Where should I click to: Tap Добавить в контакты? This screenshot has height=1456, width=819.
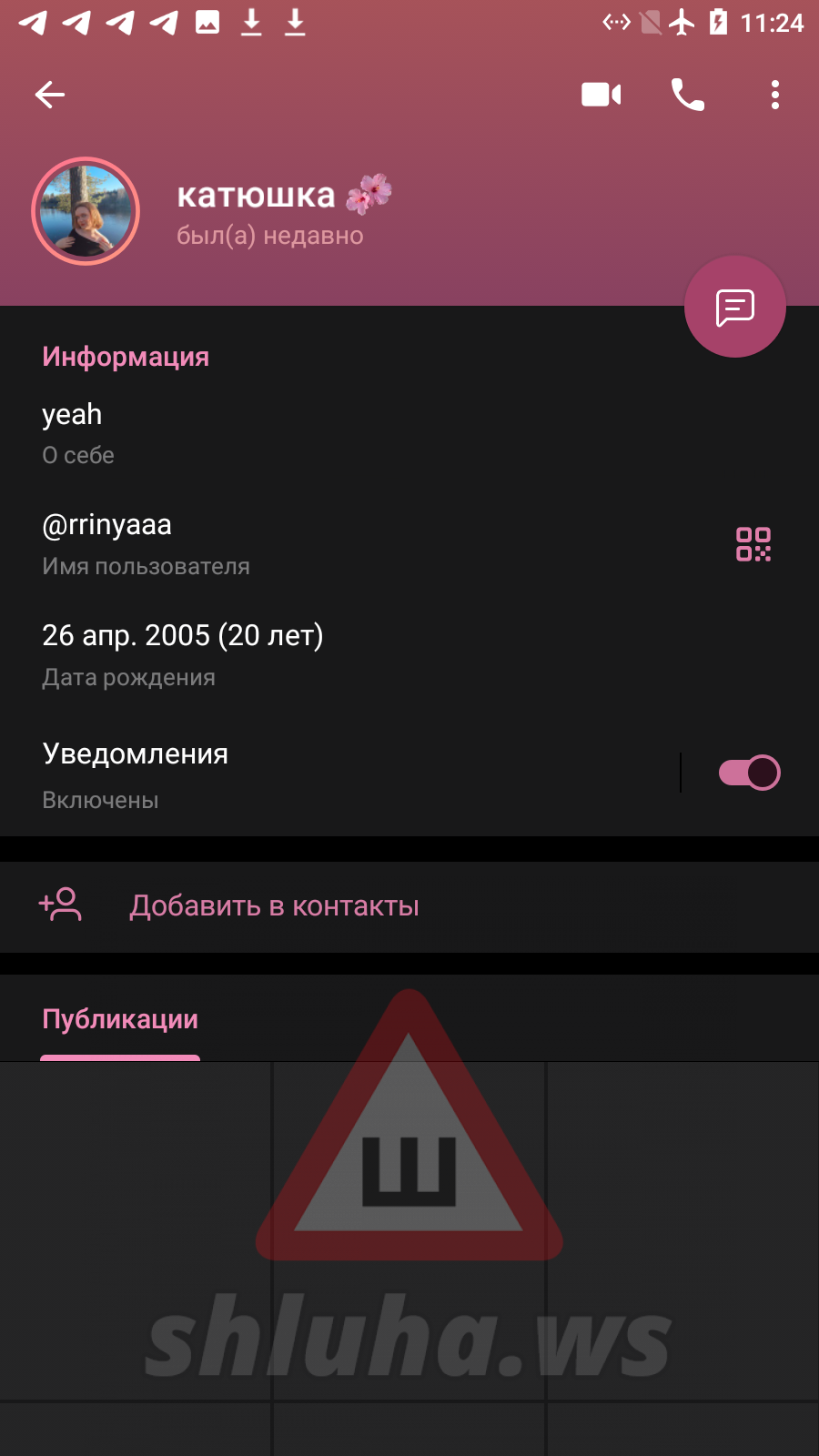(x=273, y=906)
